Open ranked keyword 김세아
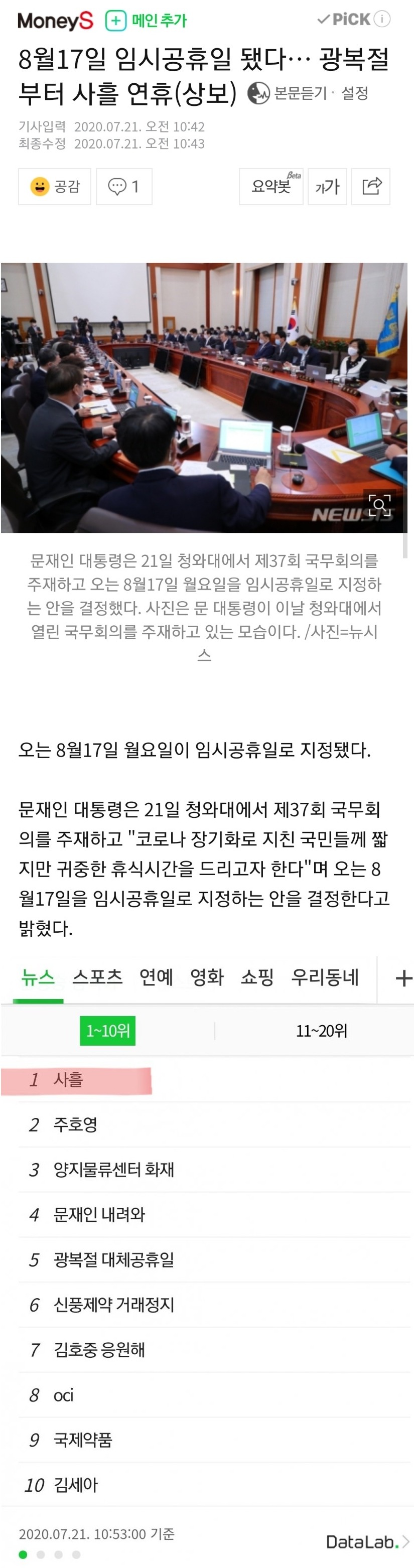The height and width of the screenshot is (1568, 414). pyautogui.click(x=75, y=1485)
